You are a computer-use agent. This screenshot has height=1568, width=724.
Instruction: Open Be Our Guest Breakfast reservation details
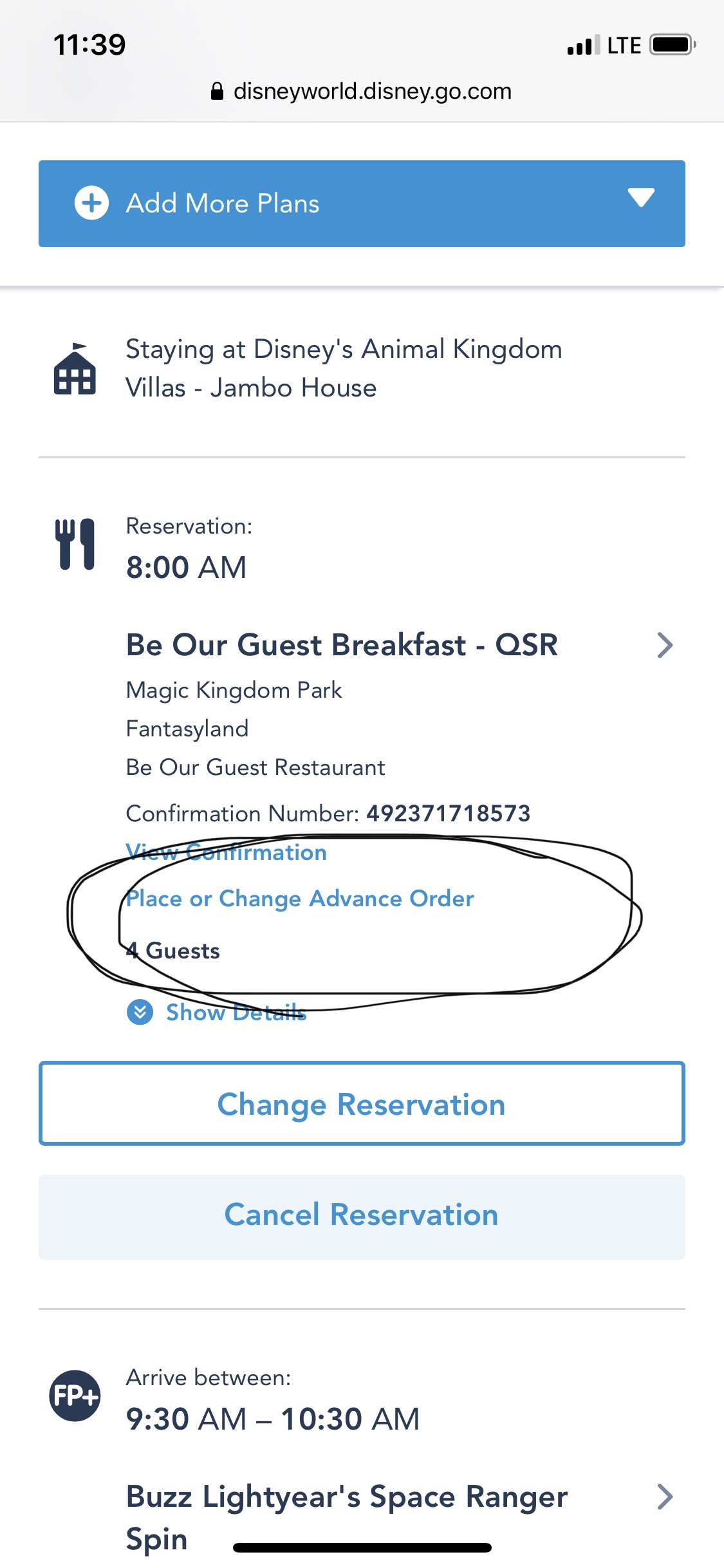point(664,645)
